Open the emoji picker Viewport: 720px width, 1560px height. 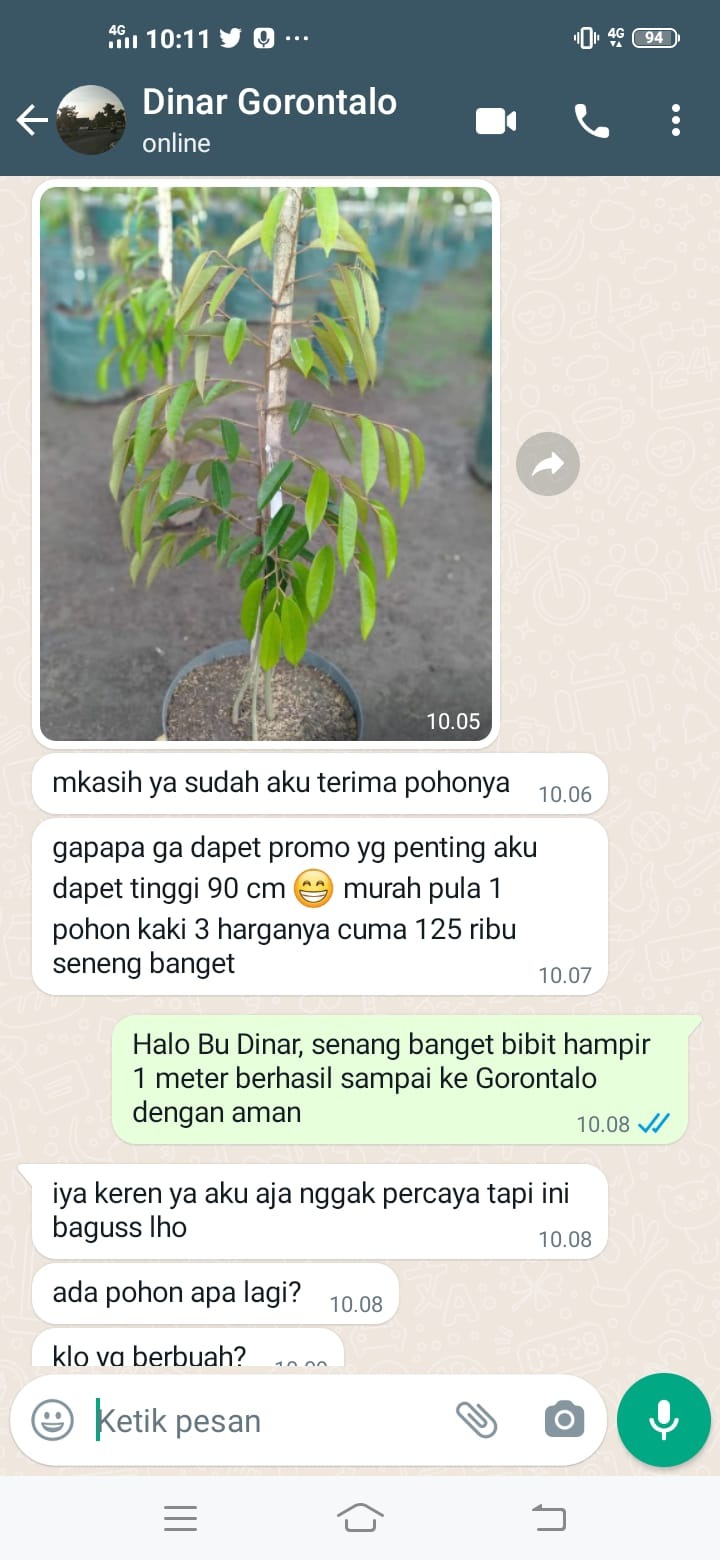tap(52, 1420)
